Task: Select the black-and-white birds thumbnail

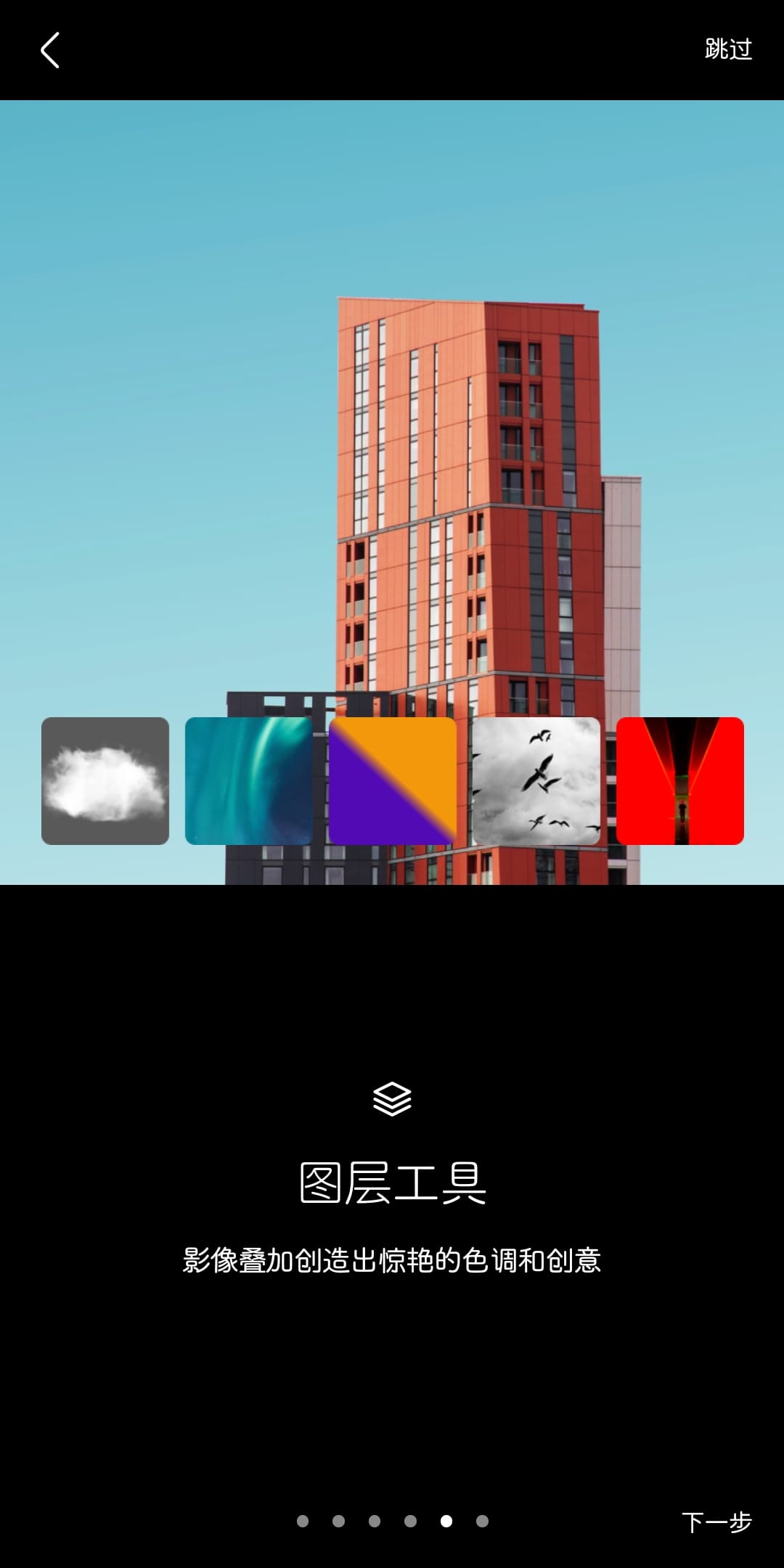Action: pos(536,781)
